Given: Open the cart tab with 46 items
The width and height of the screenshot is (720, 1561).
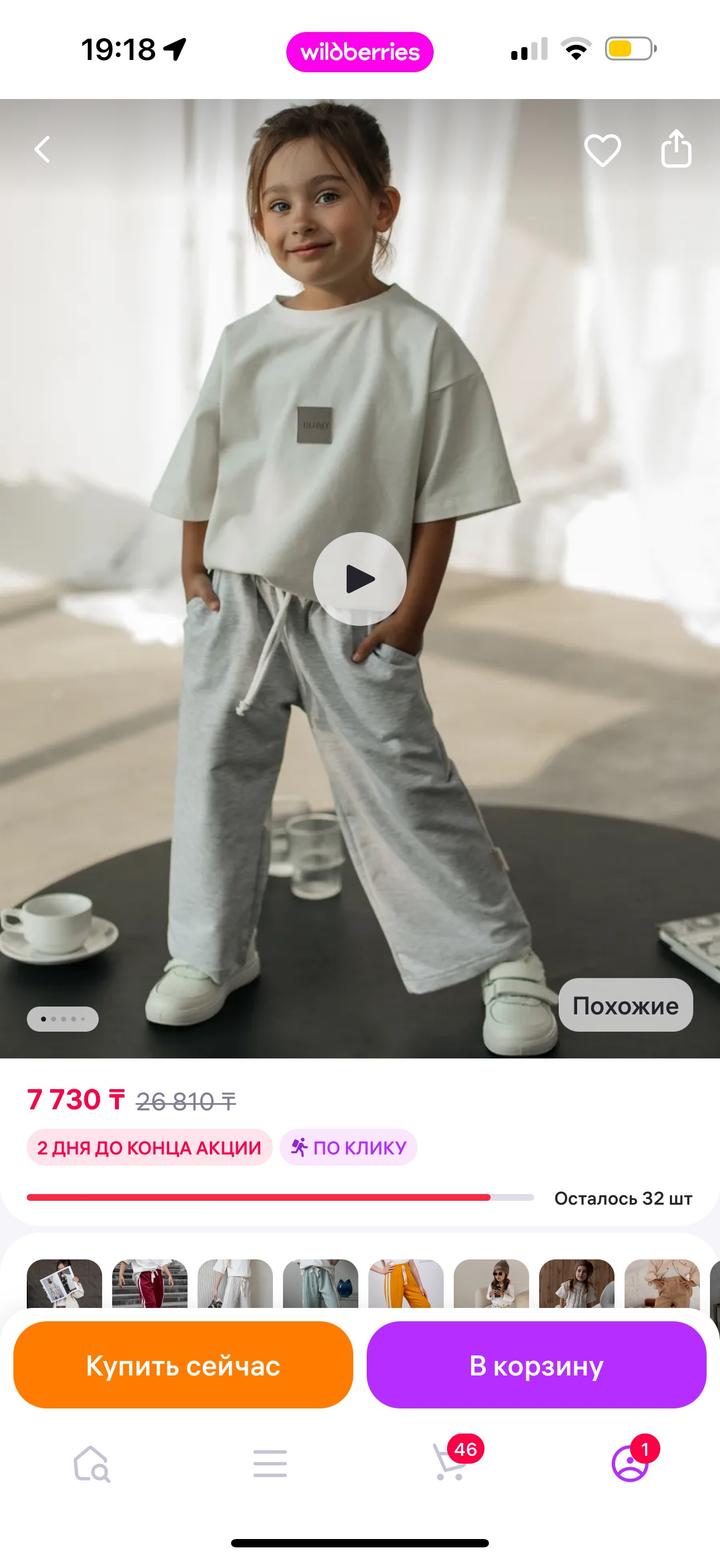Looking at the screenshot, I should click(450, 1462).
